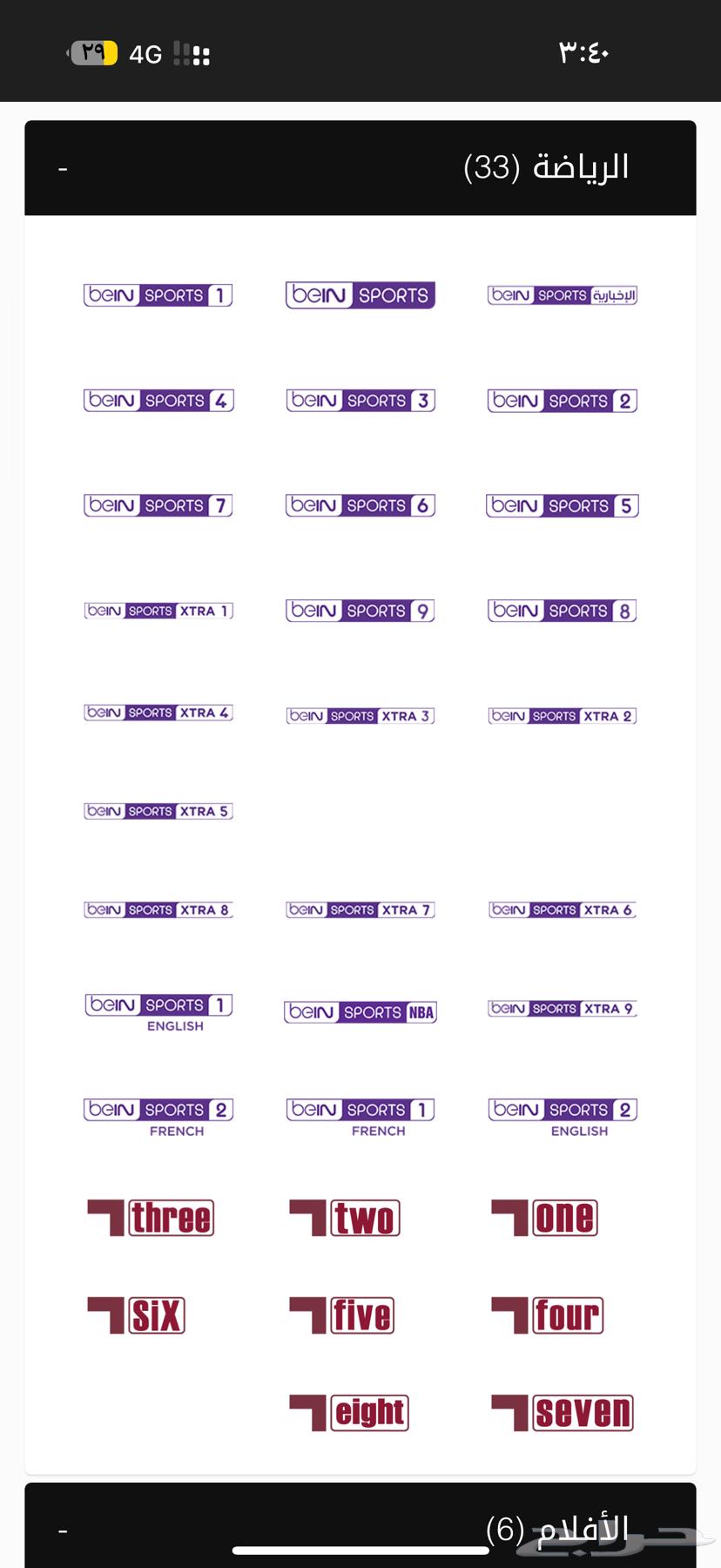The width and height of the screenshot is (721, 1568).
Task: Open beIN Sports Xtra 5 channel
Action: pyautogui.click(x=158, y=811)
